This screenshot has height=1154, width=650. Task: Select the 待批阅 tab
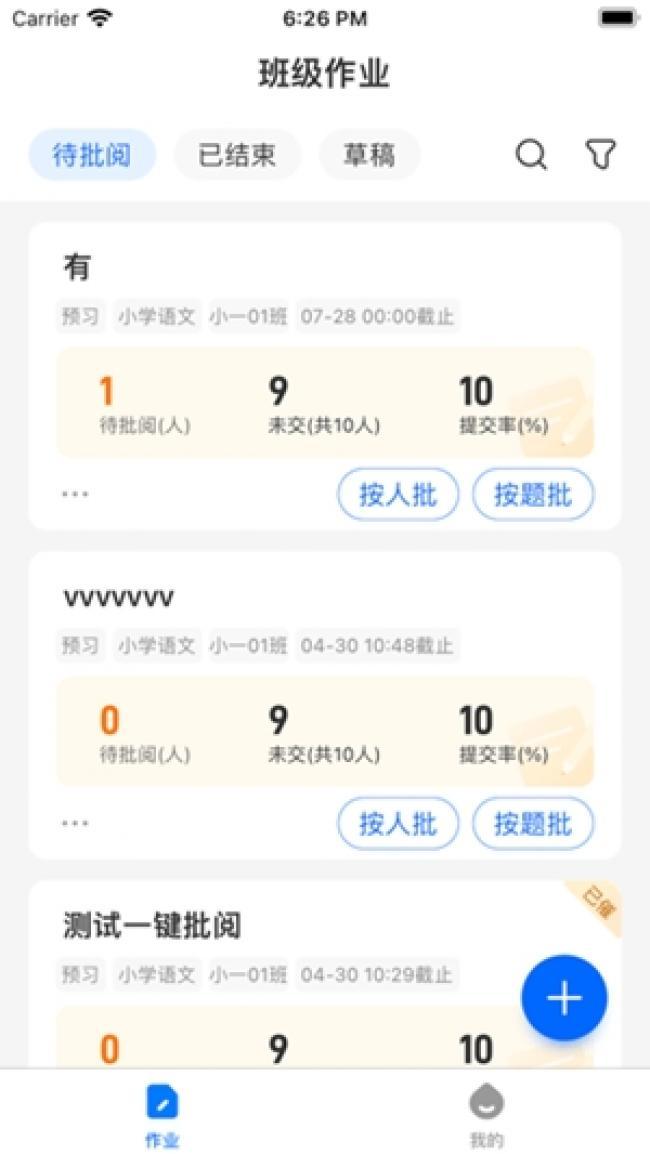[92, 155]
